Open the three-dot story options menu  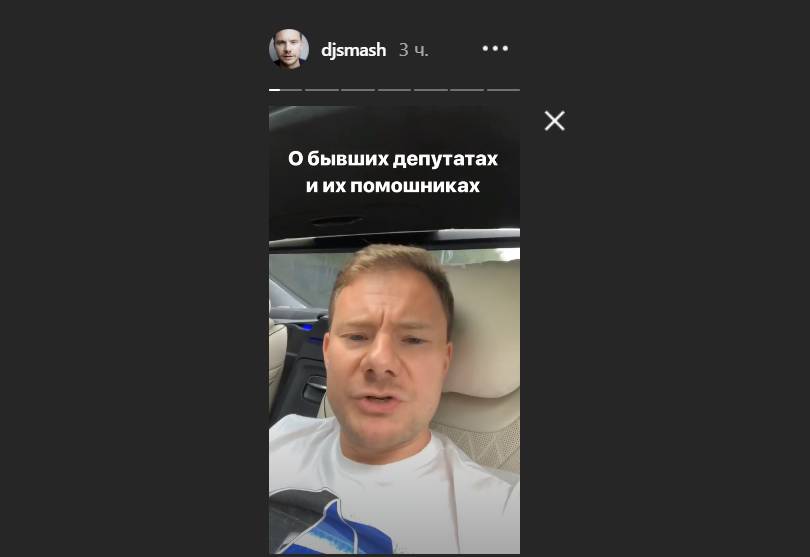495,48
